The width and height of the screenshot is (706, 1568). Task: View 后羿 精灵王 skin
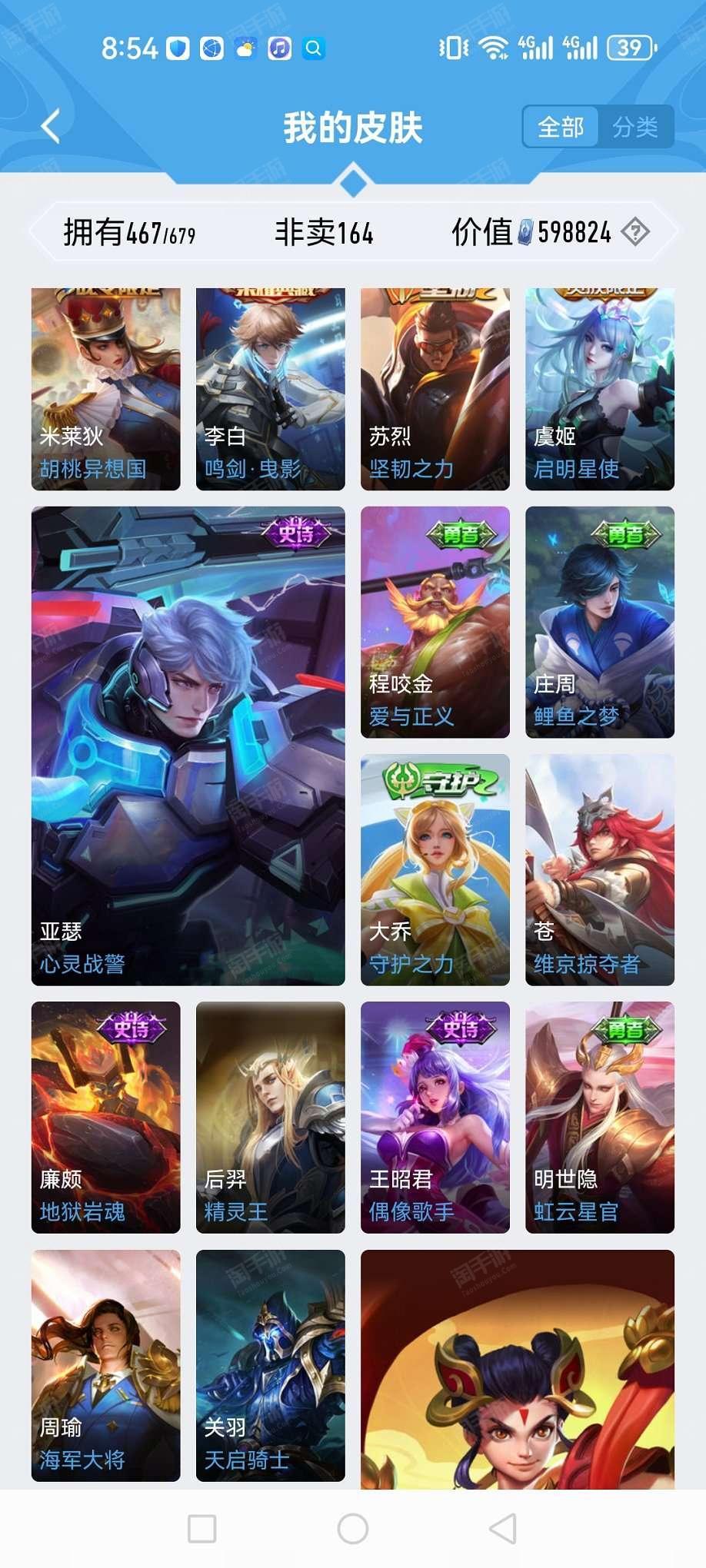(x=271, y=1117)
